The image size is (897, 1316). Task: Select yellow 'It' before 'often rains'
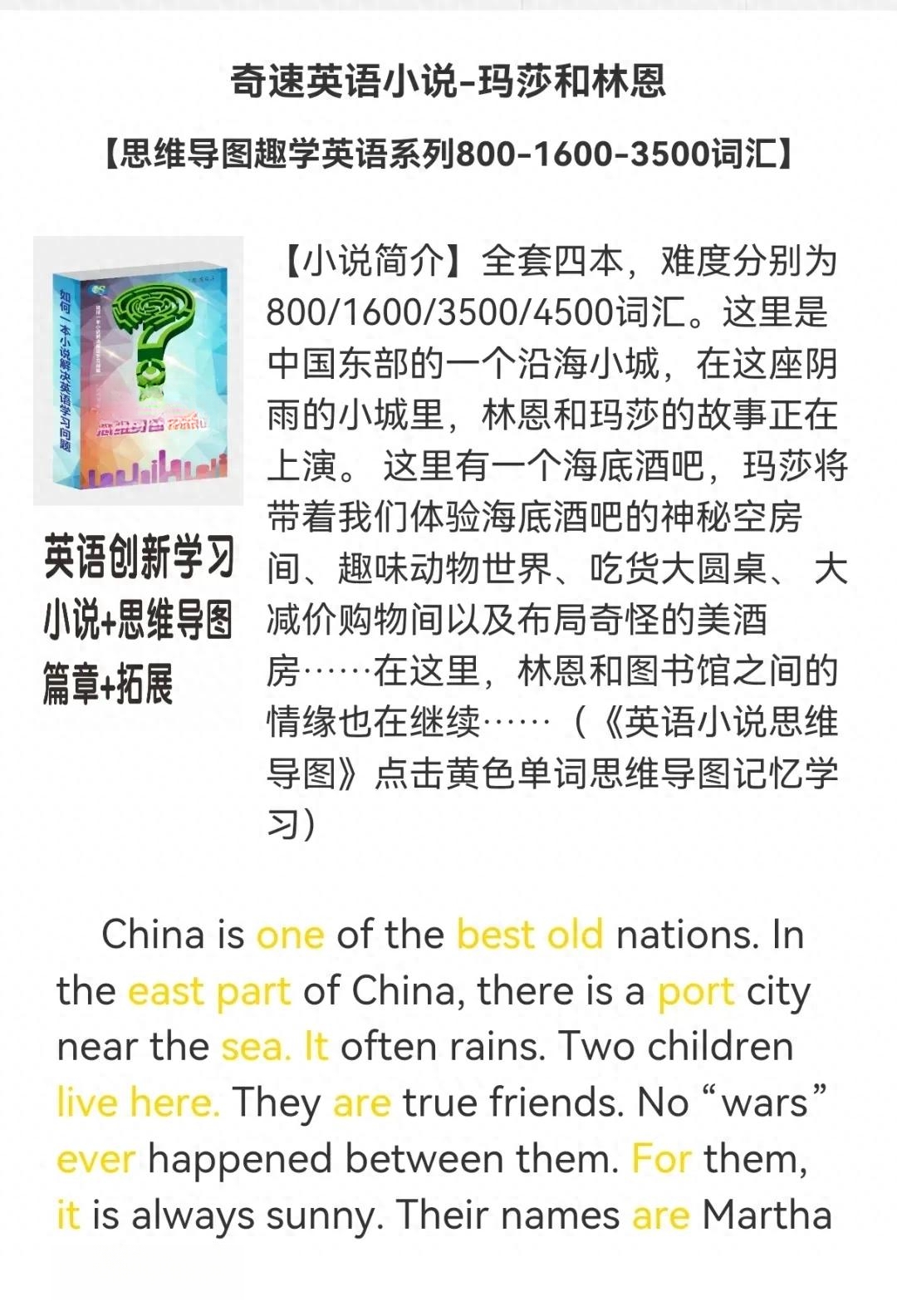316,1046
